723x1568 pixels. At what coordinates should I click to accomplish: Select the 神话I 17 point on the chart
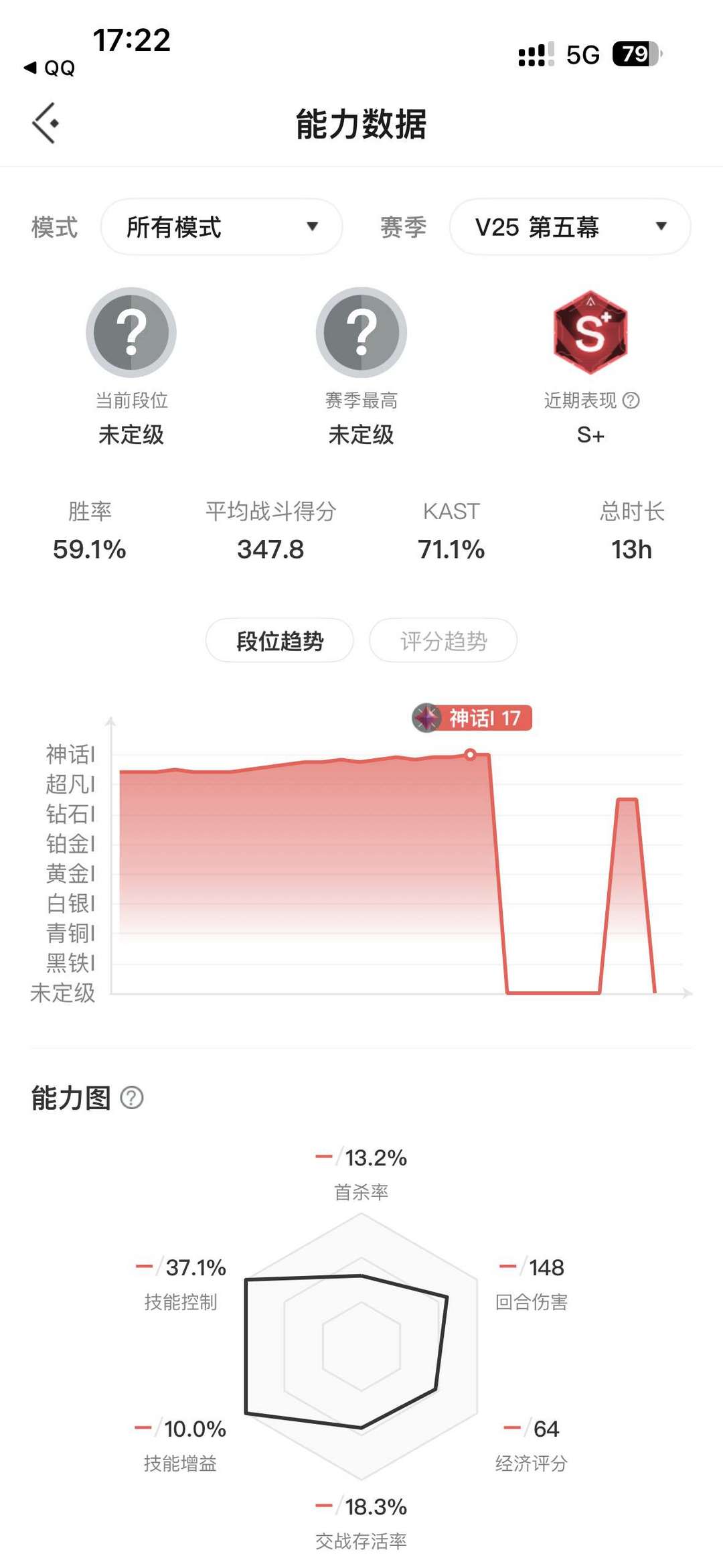click(x=471, y=755)
